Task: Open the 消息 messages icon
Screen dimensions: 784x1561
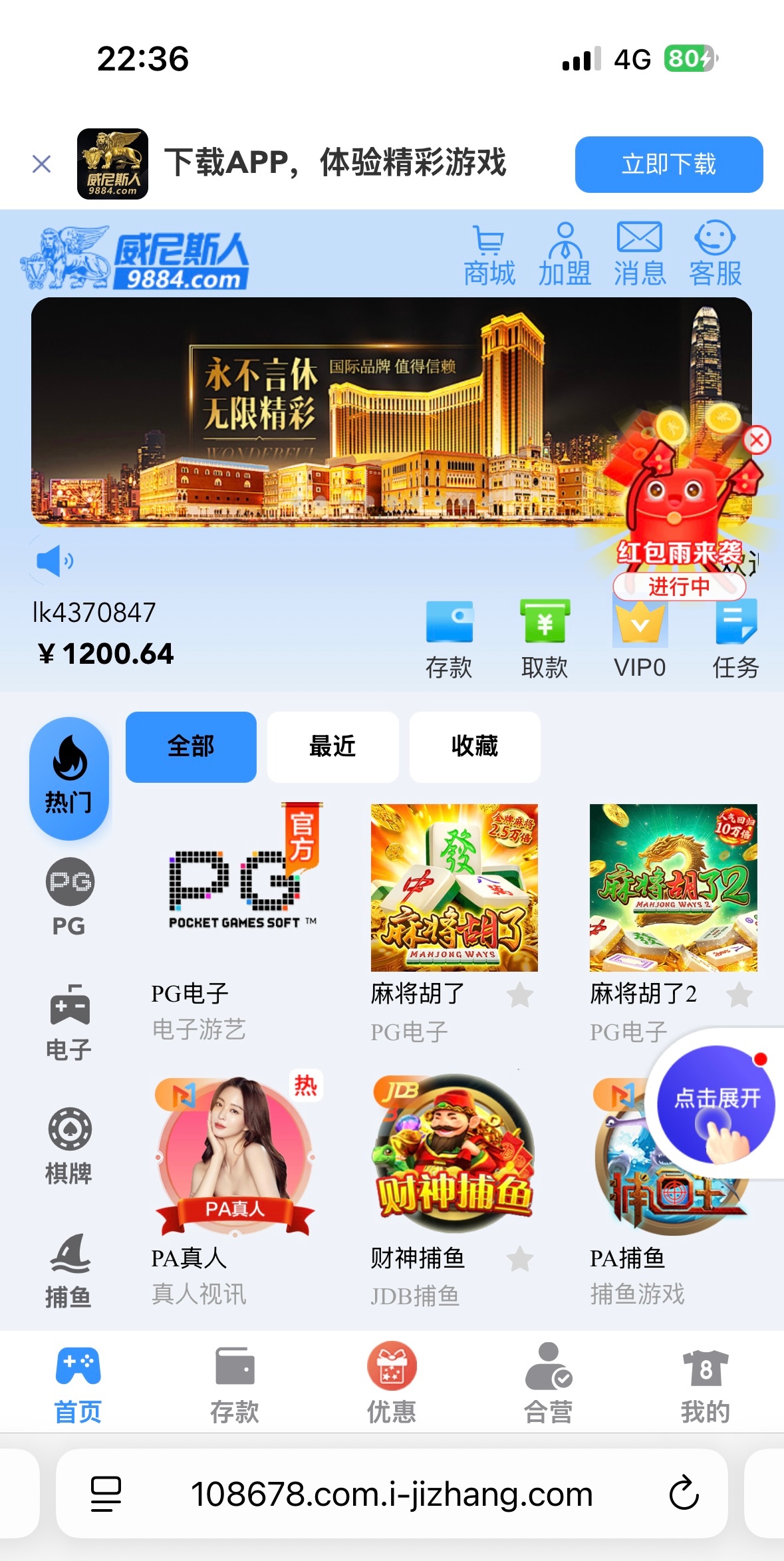Action: [639, 255]
